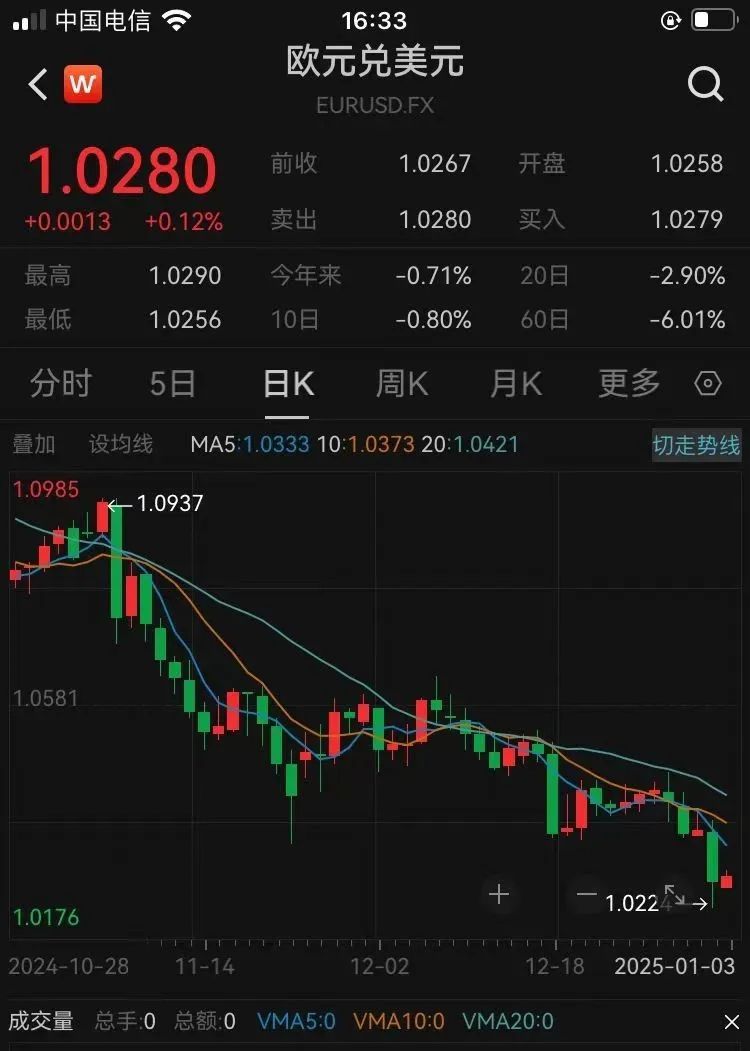Zoom in using the plus icon on chart

[x=498, y=895]
